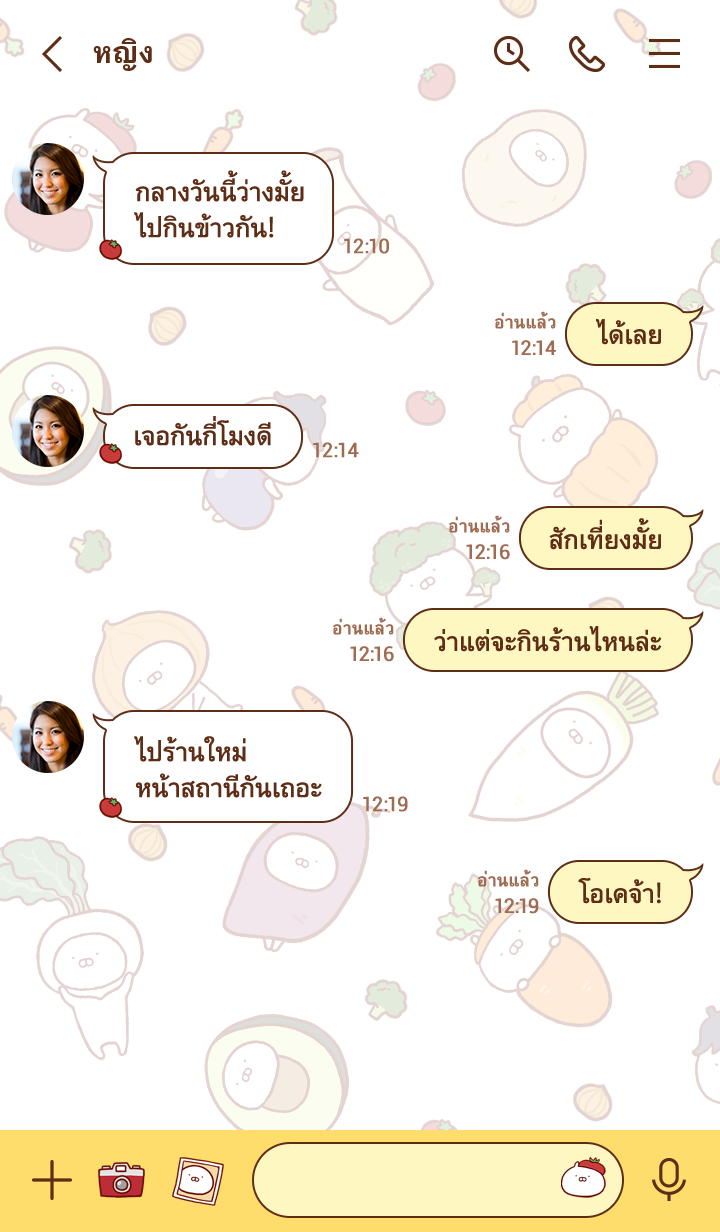720x1232 pixels.
Task: Launch the camera from the chat bar
Action: [121, 1181]
